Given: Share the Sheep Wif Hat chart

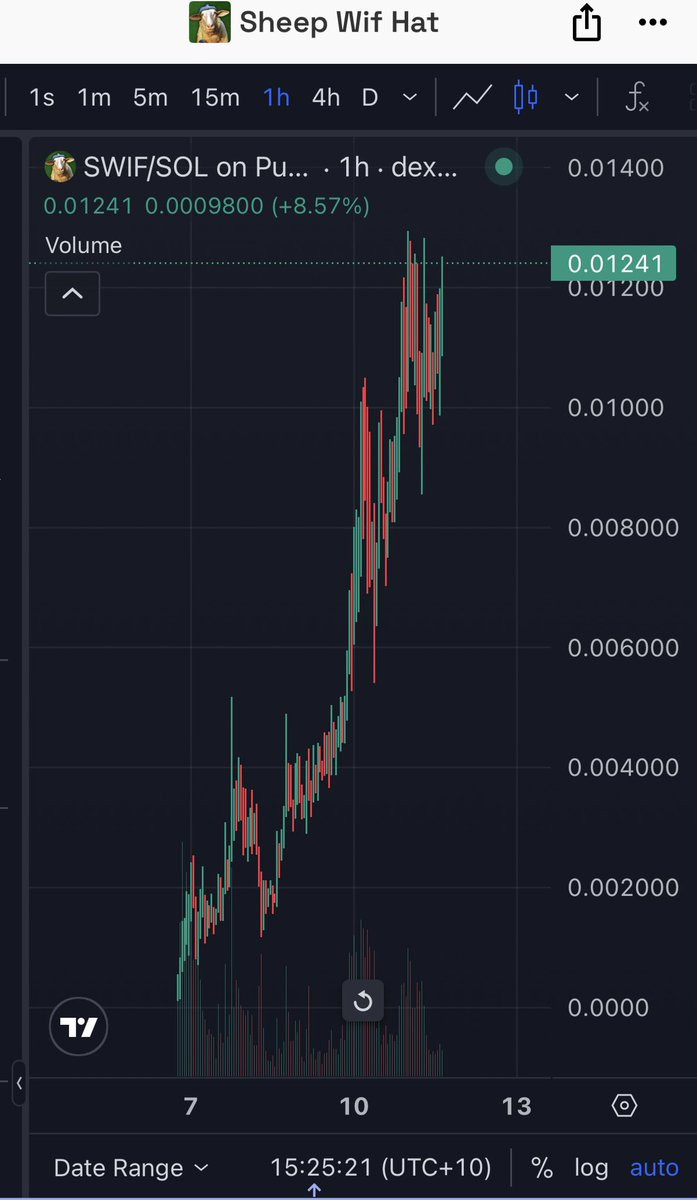Looking at the screenshot, I should tap(587, 23).
